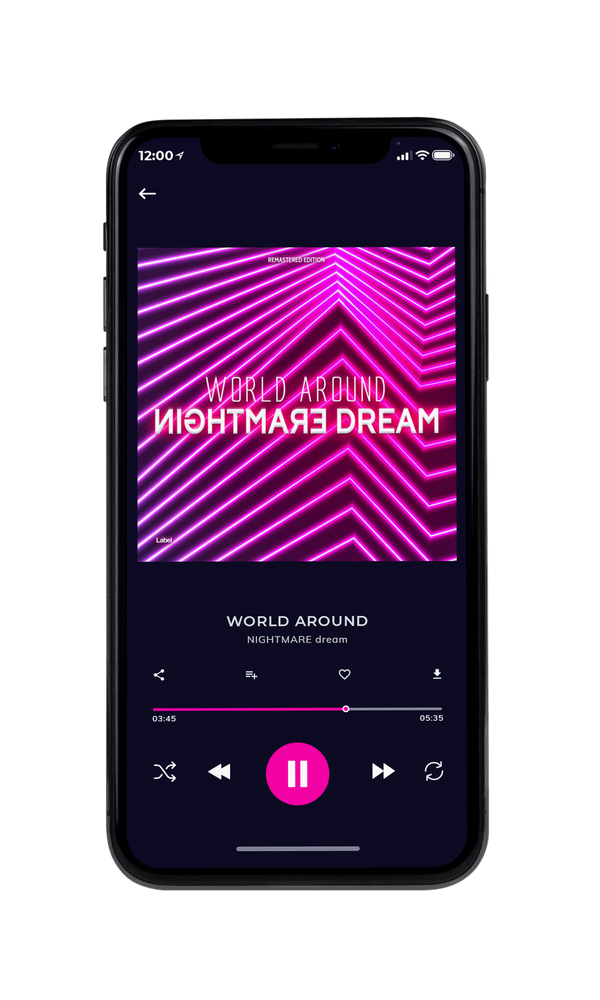Go back with the top-left arrow
This screenshot has height=1000, width=600.
(x=147, y=193)
